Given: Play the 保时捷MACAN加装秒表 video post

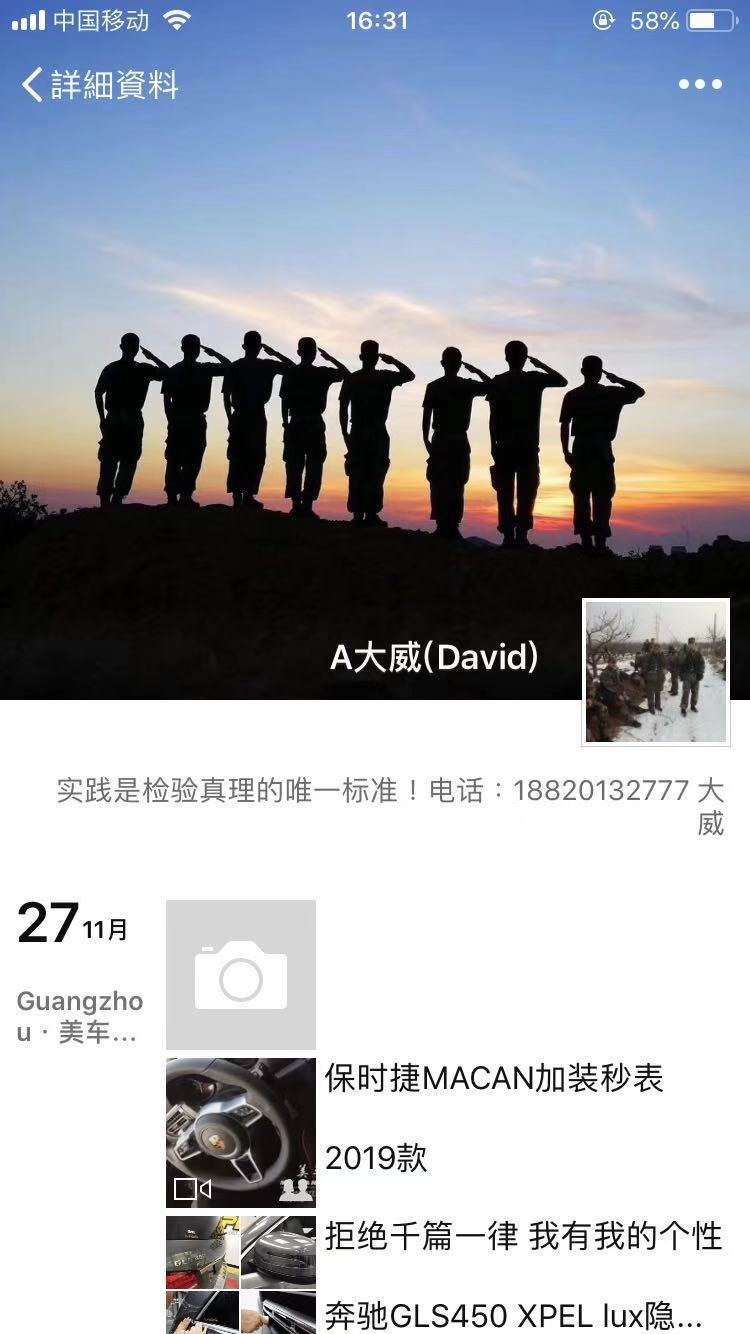Looking at the screenshot, I should [241, 1133].
